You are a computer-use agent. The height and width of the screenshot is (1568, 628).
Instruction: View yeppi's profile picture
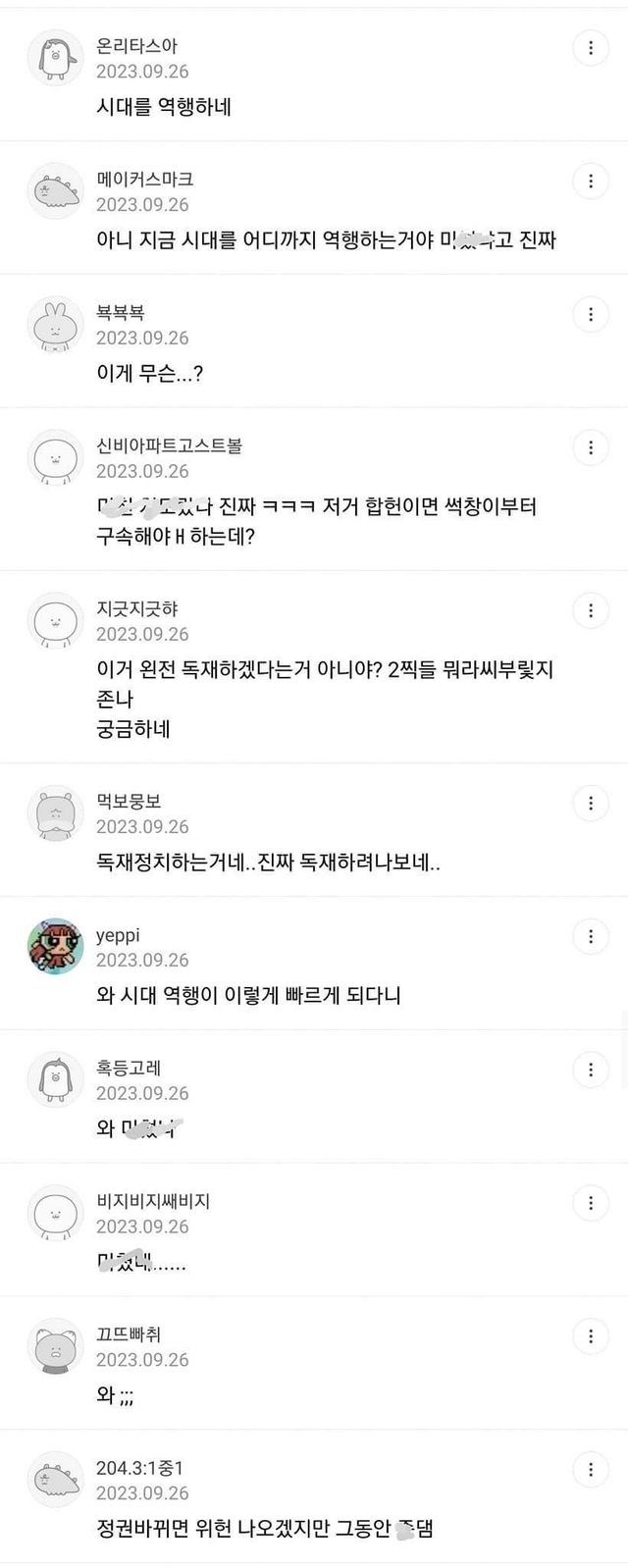(x=55, y=947)
